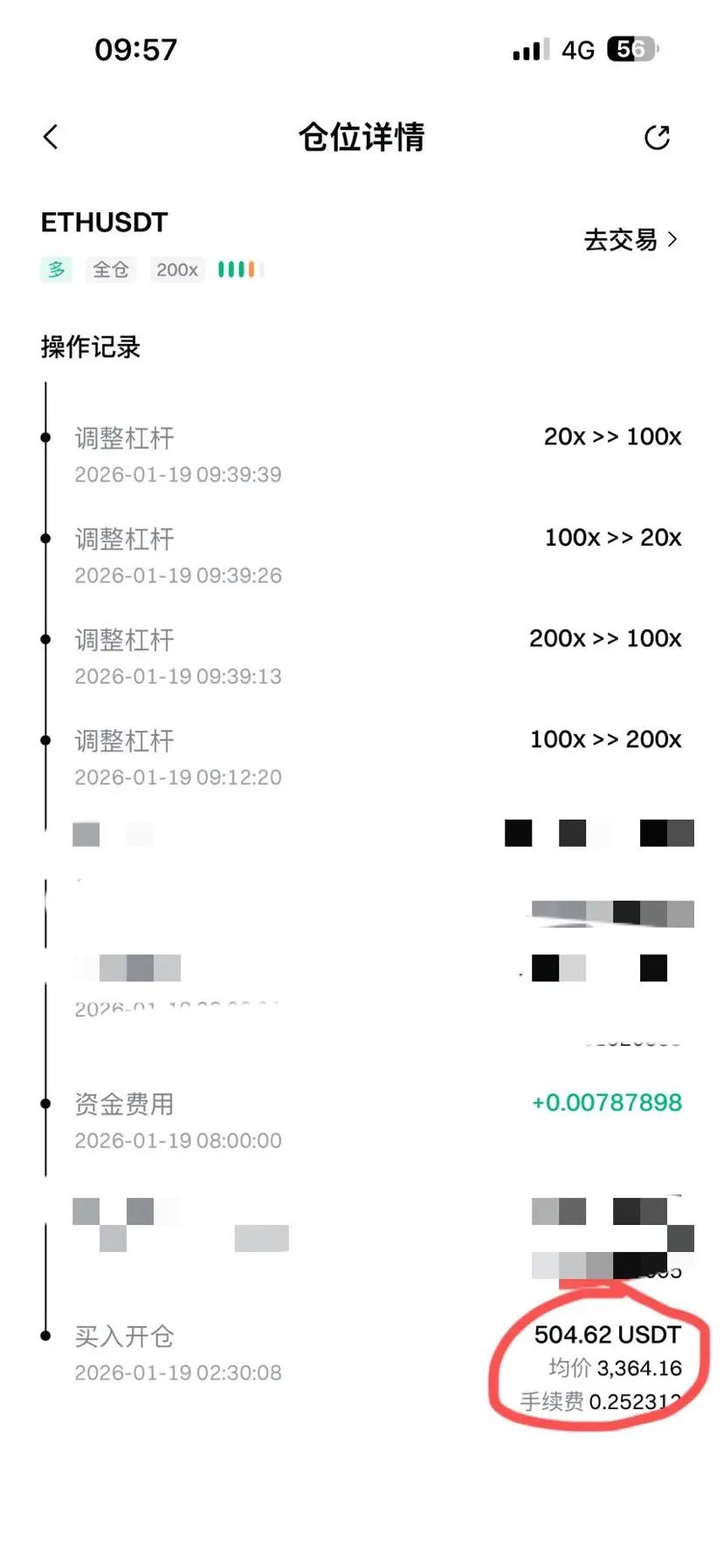
Task: Click the timeline dot beside 调整杠杆 20x >> 100x
Action: point(45,438)
